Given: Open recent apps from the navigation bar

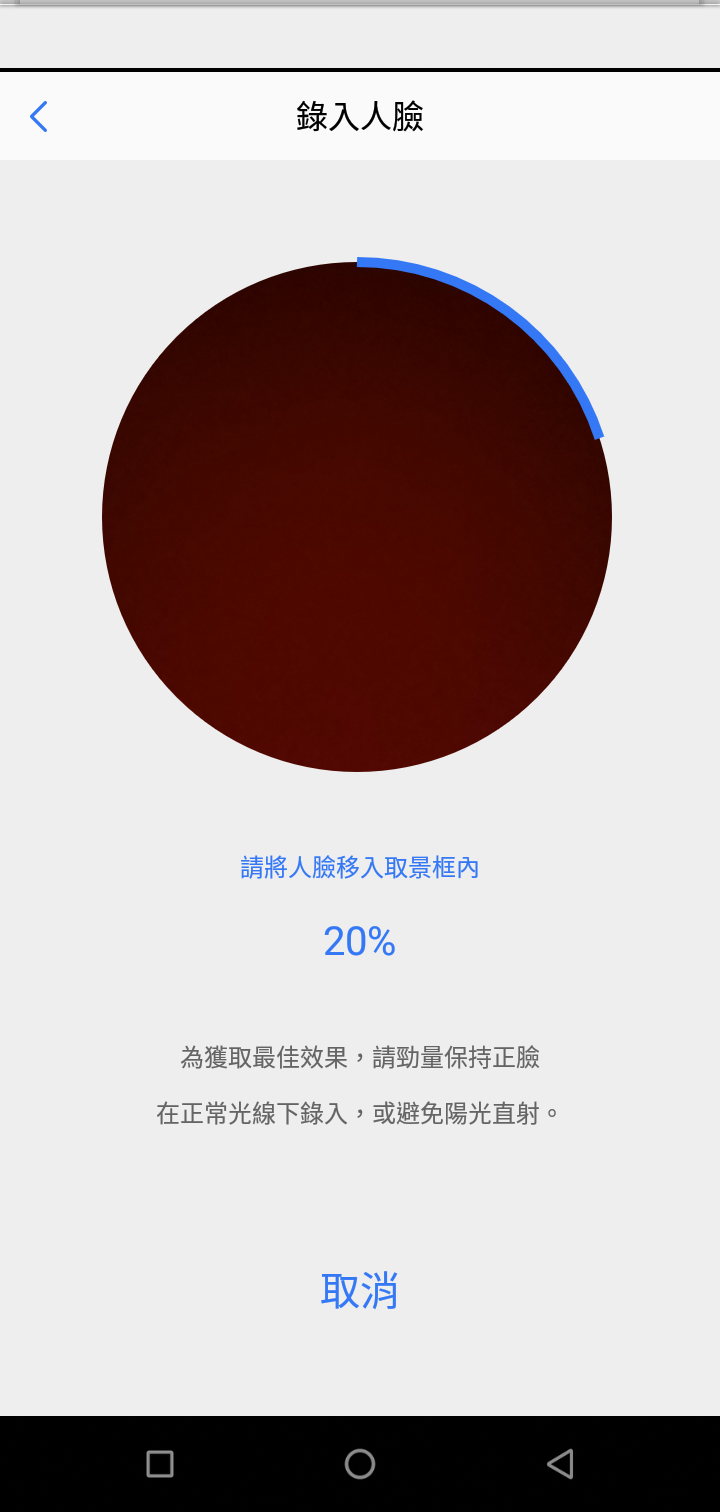Looking at the screenshot, I should (160, 1464).
